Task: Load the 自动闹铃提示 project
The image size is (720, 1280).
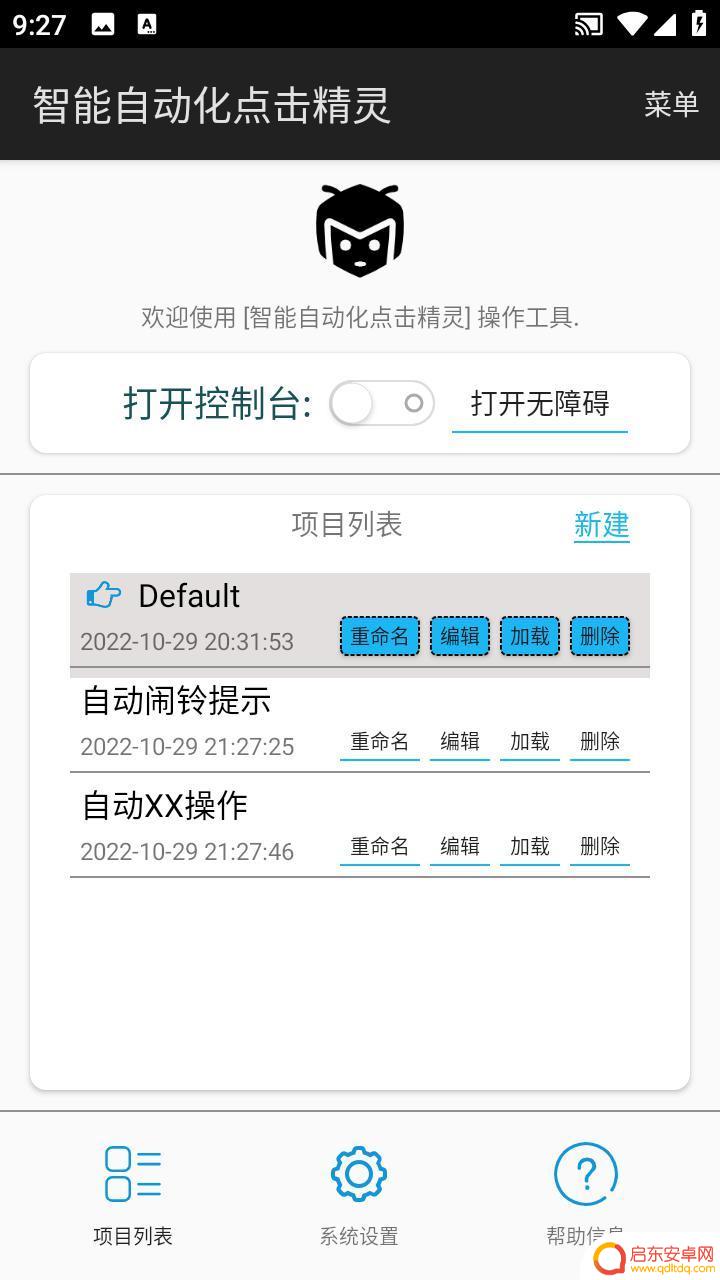Action: [x=530, y=741]
